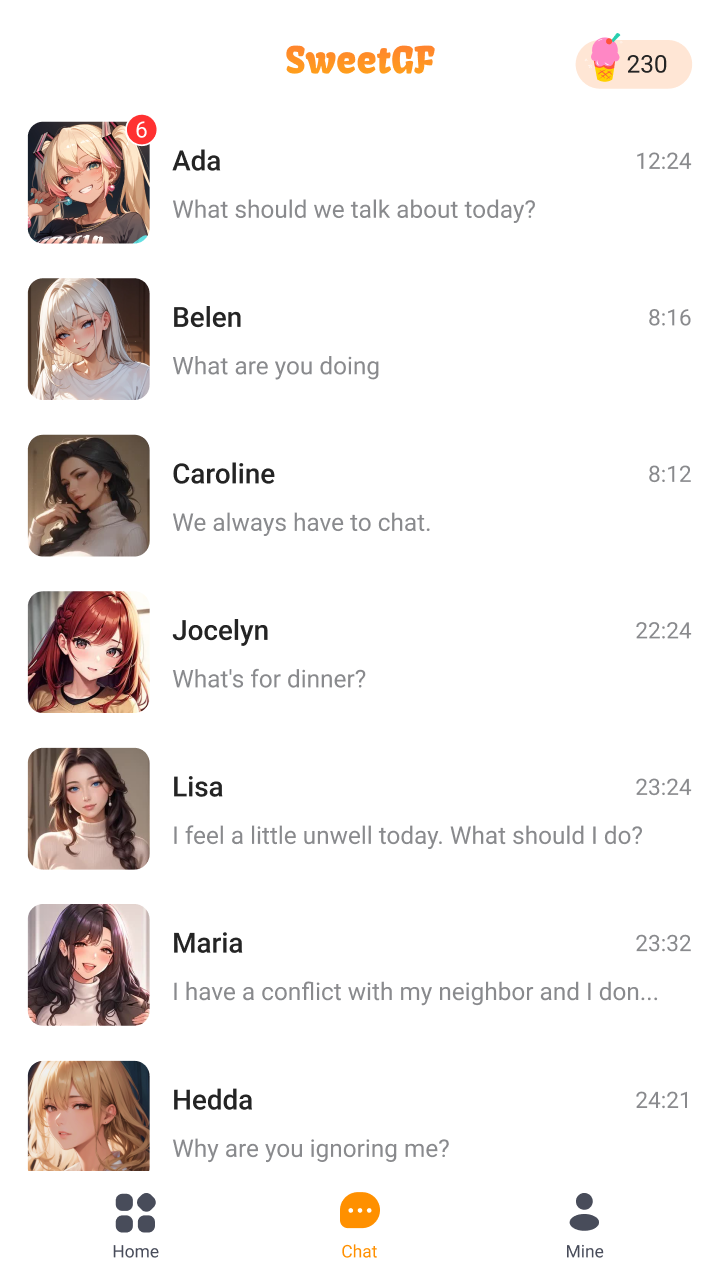Click the SweetGF title logo

tap(360, 60)
